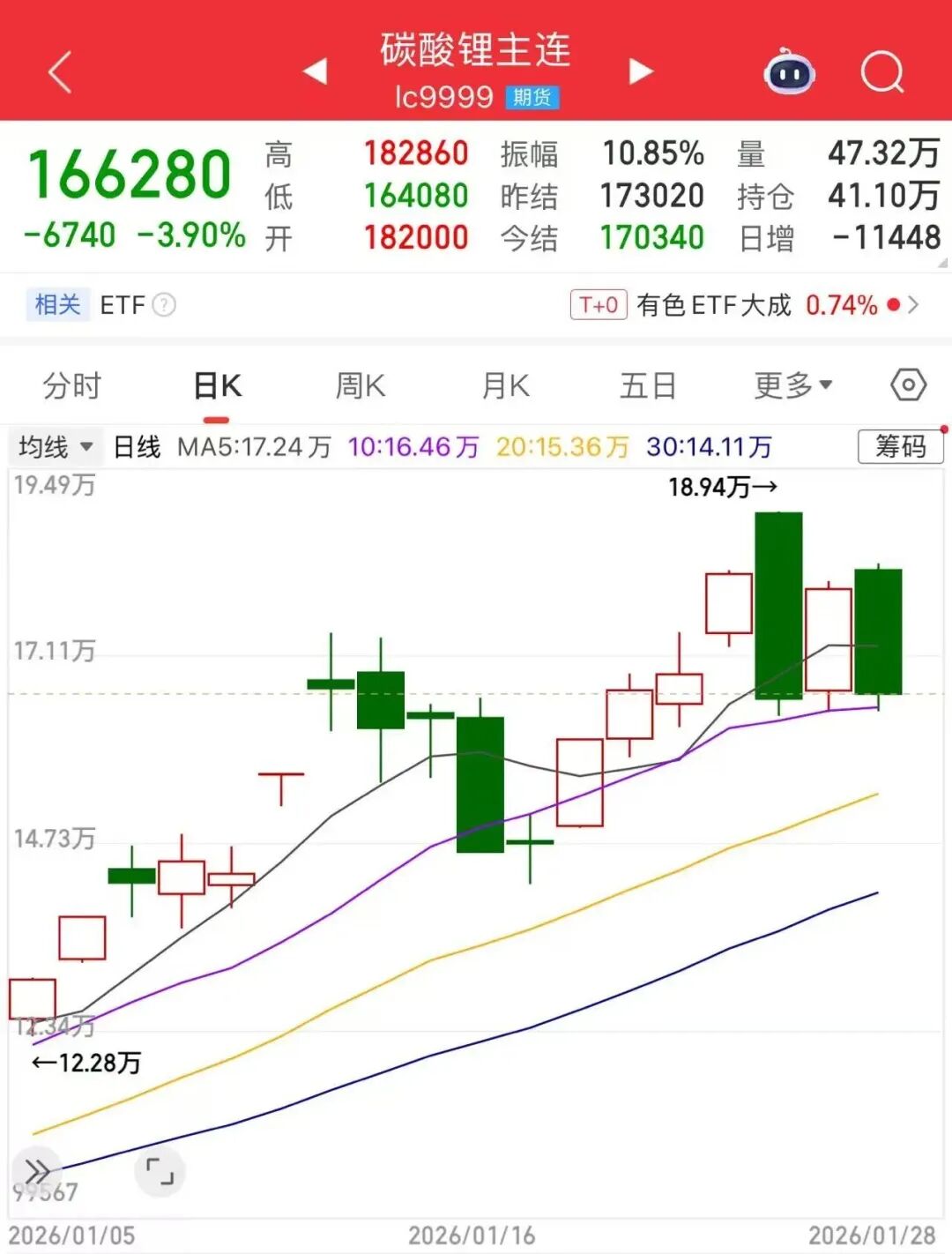Select the 日K chart tab
Screen dimensions: 952x1254
(217, 386)
